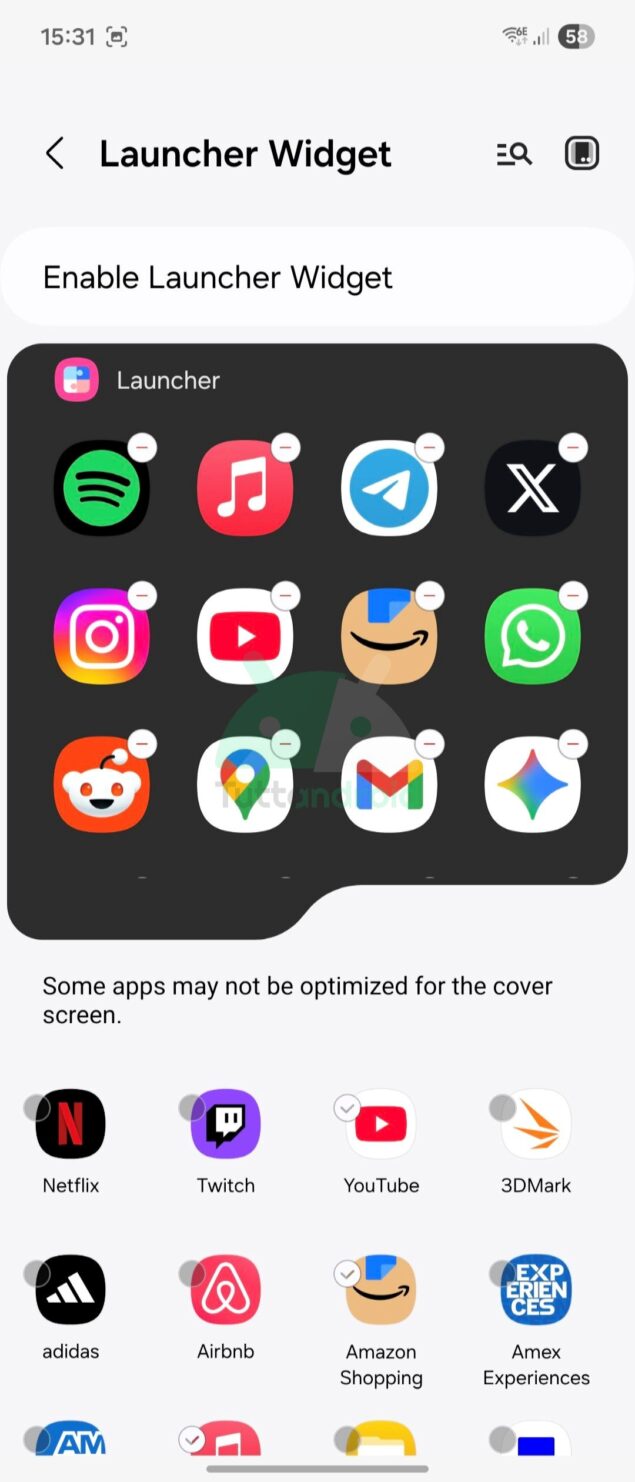This screenshot has height=1482, width=635.
Task: Remove Spotify from the launcher
Action: tap(143, 447)
